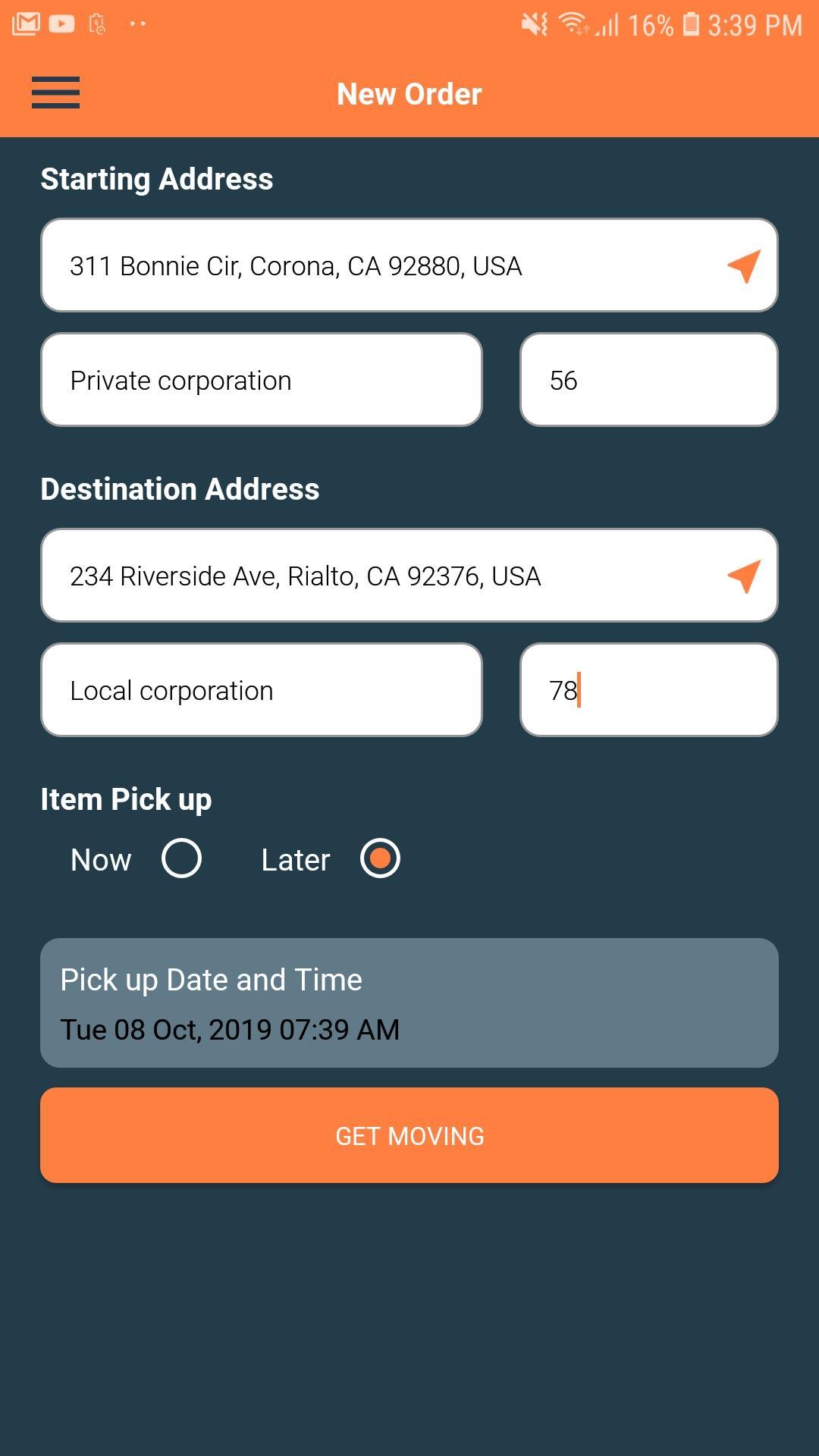Use current location for starting address
This screenshot has height=1456, width=819.
pyautogui.click(x=744, y=265)
